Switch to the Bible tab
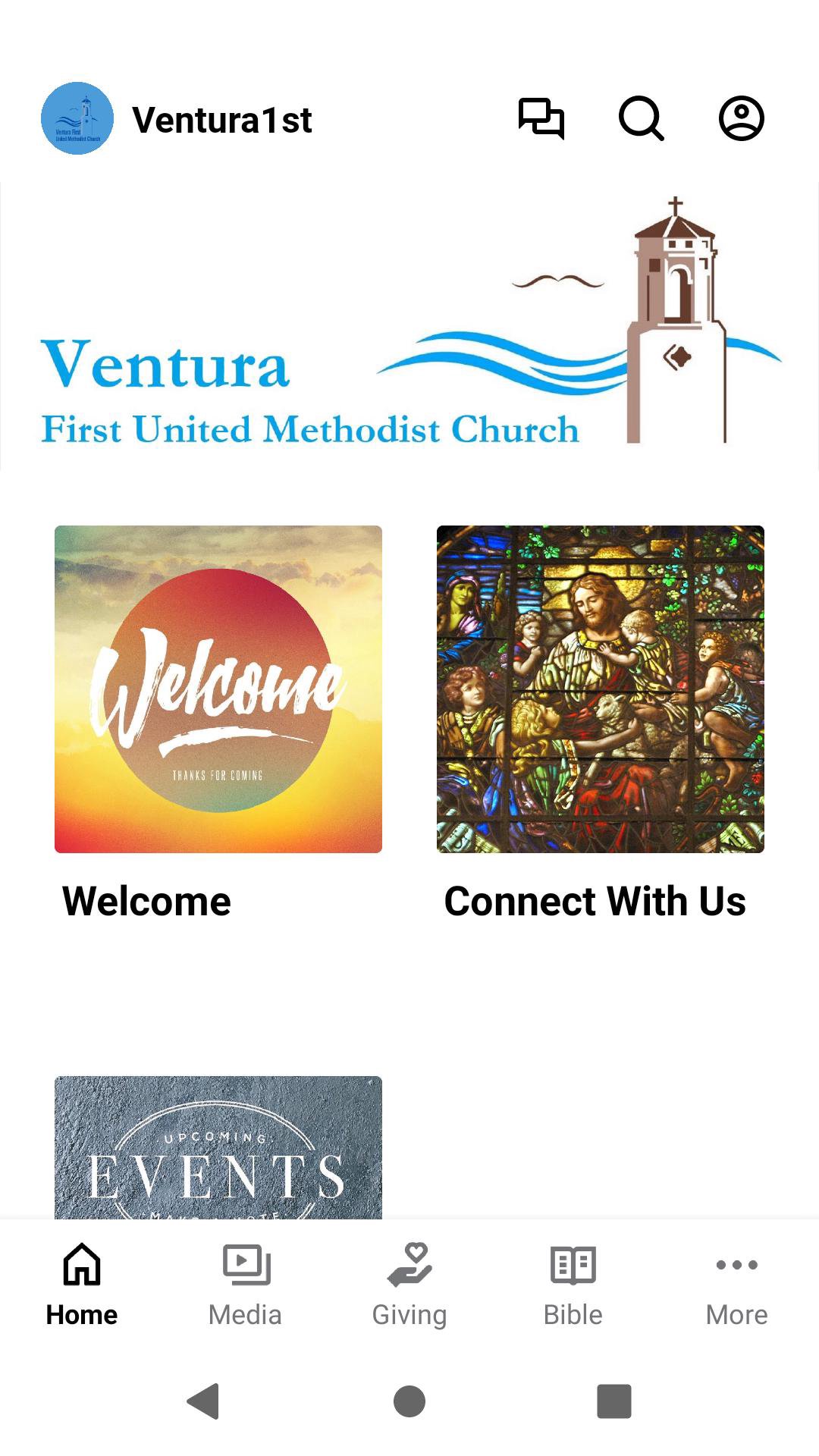This screenshot has height=1456, width=819. coord(573,1285)
